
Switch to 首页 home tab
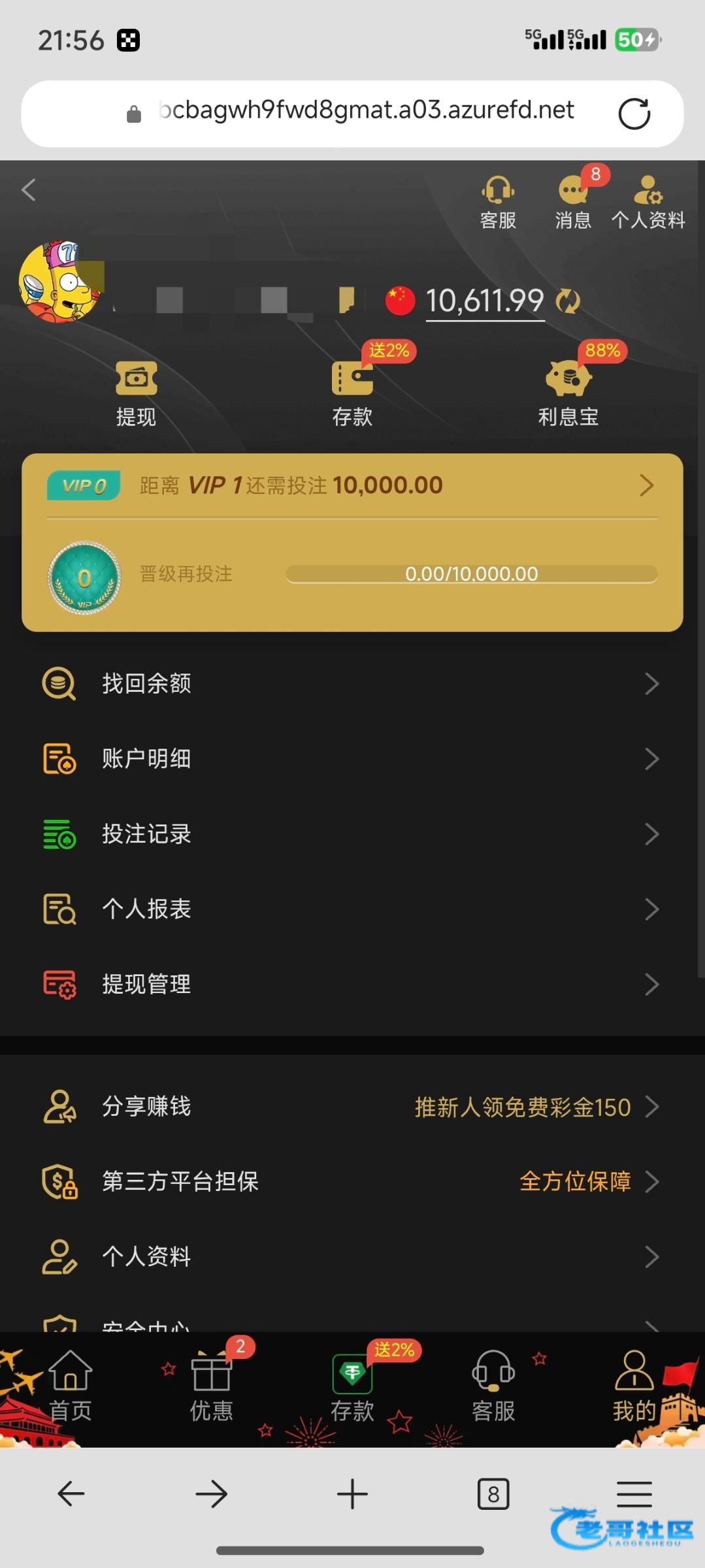[71, 1385]
